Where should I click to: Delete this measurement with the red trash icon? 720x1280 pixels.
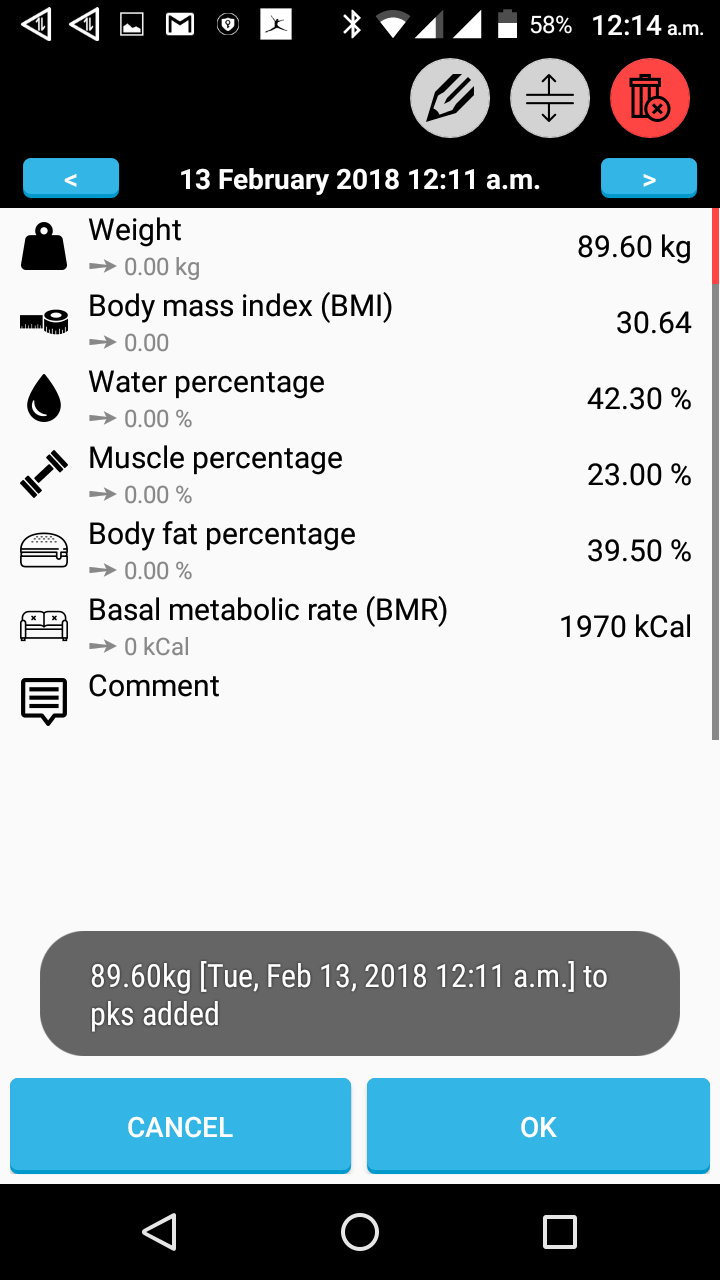click(x=650, y=98)
